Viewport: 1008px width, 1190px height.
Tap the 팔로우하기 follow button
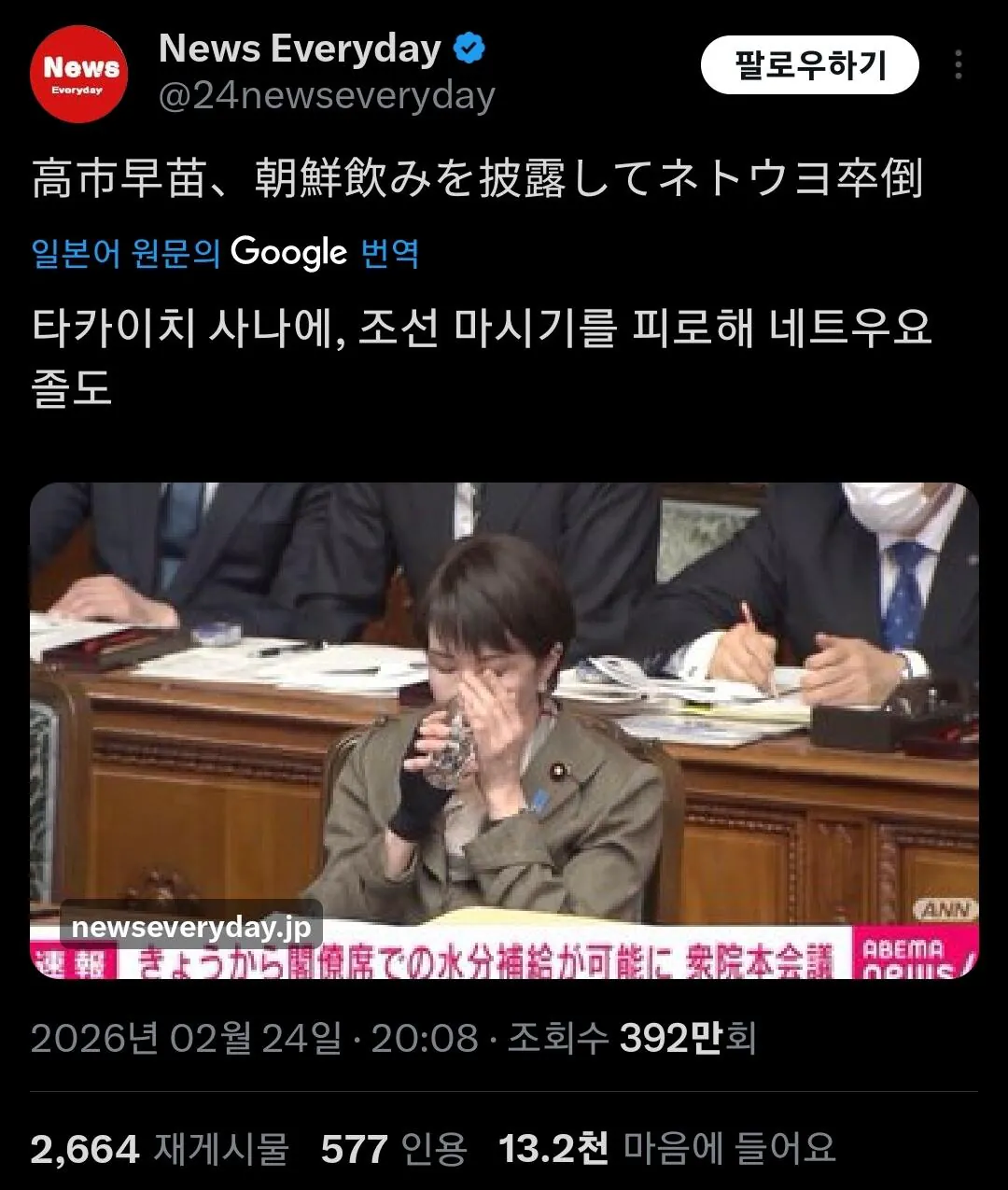click(x=809, y=65)
